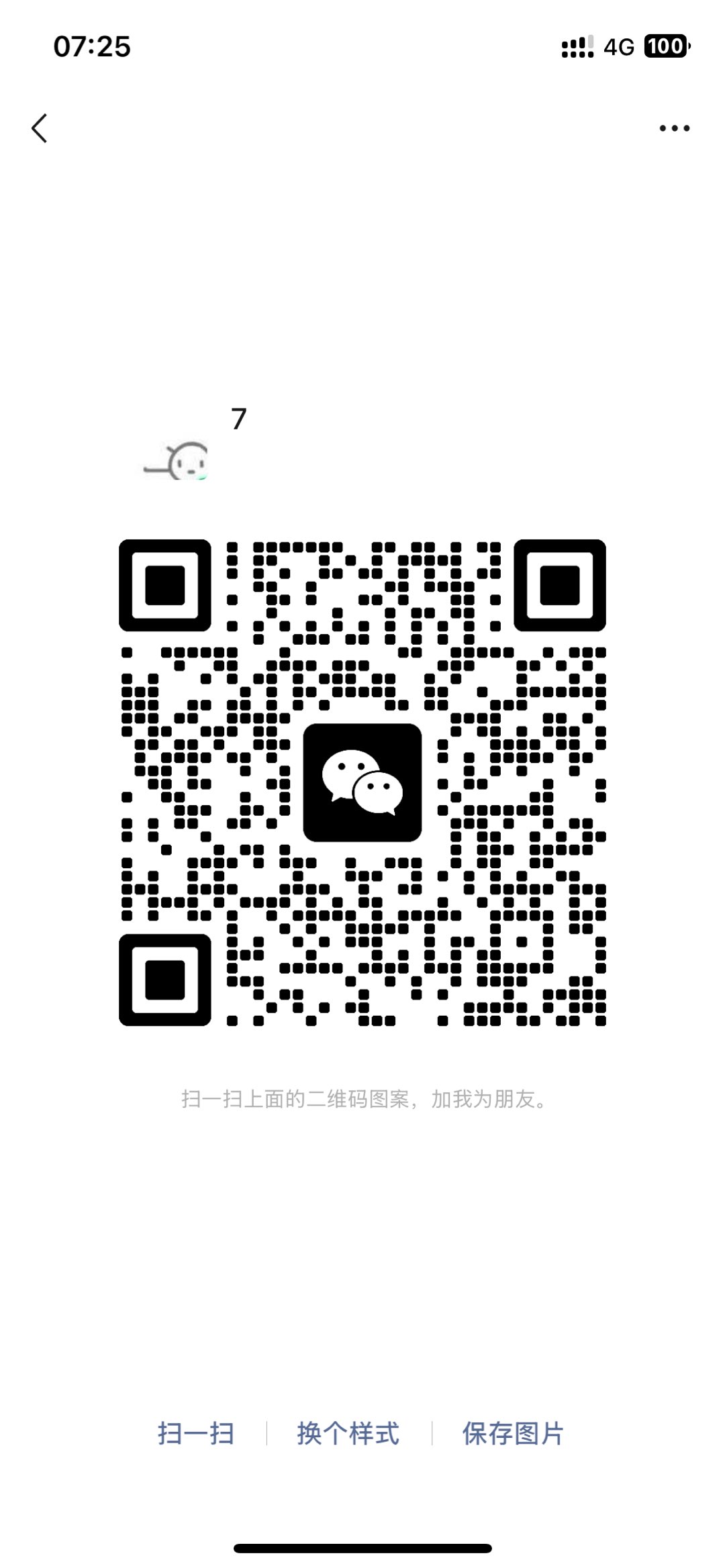Tap 扫一扫 to scan a code

pyautogui.click(x=196, y=1434)
